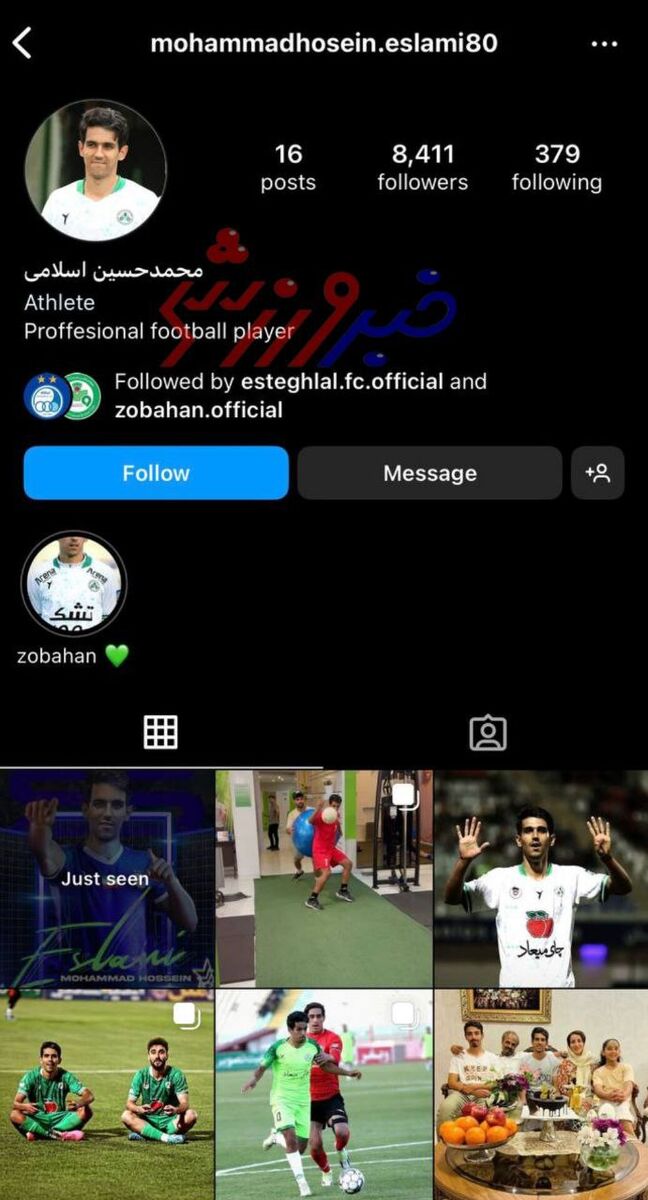Open the three-dot options menu

[x=604, y=44]
